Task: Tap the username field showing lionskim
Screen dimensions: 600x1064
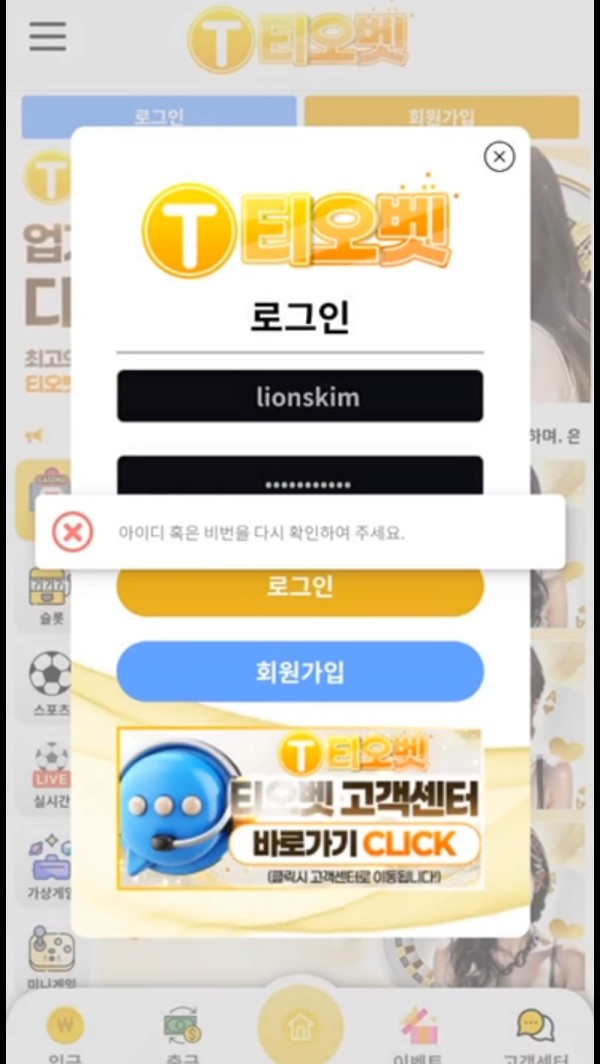Action: point(300,396)
